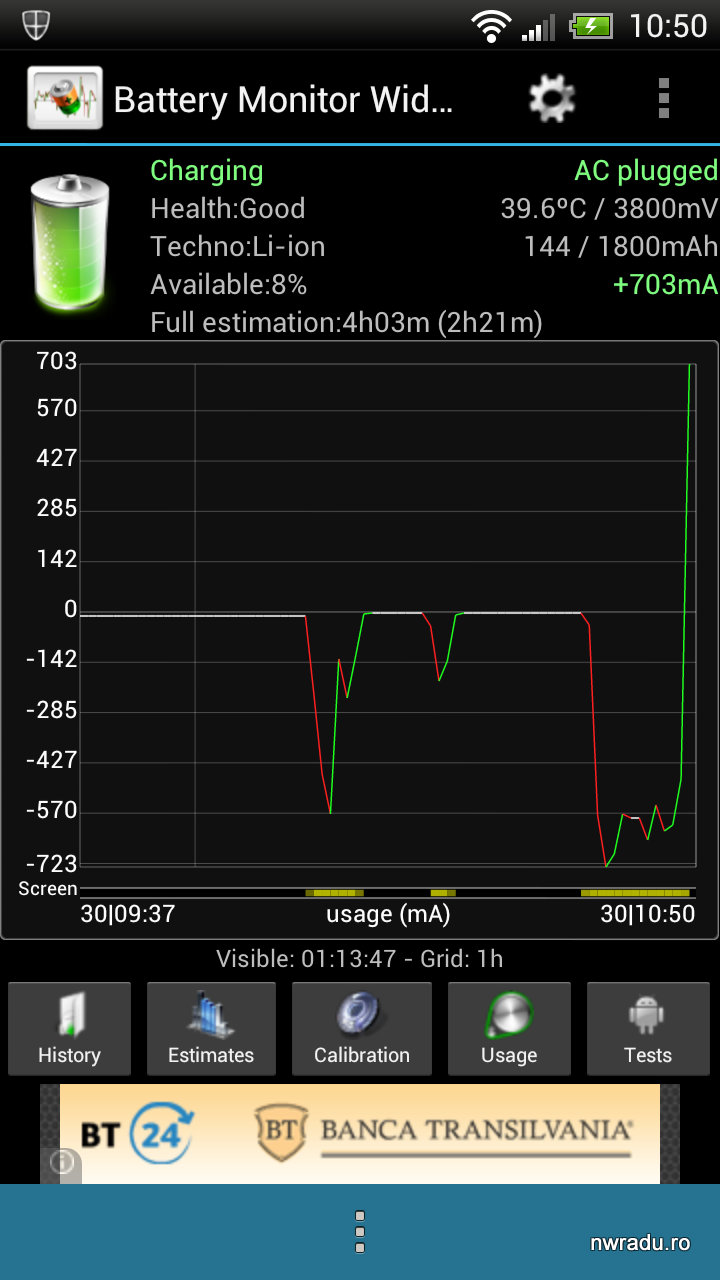Image resolution: width=720 pixels, height=1280 pixels.
Task: View the Usage screen
Action: [x=509, y=1028]
